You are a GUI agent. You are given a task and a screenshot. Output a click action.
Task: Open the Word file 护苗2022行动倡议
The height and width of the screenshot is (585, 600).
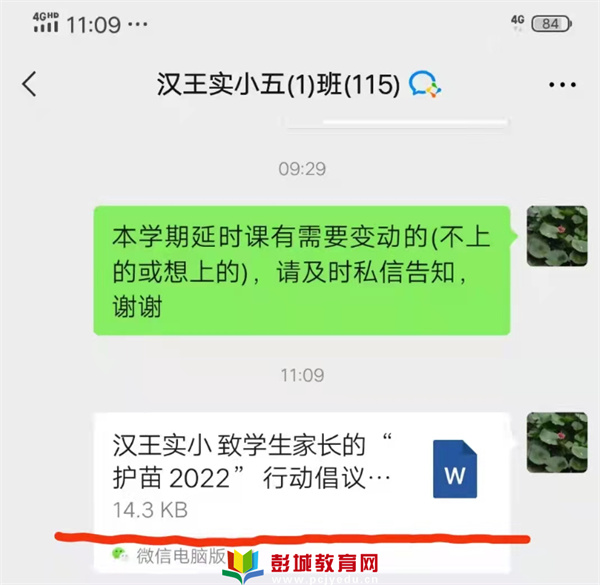(x=300, y=470)
